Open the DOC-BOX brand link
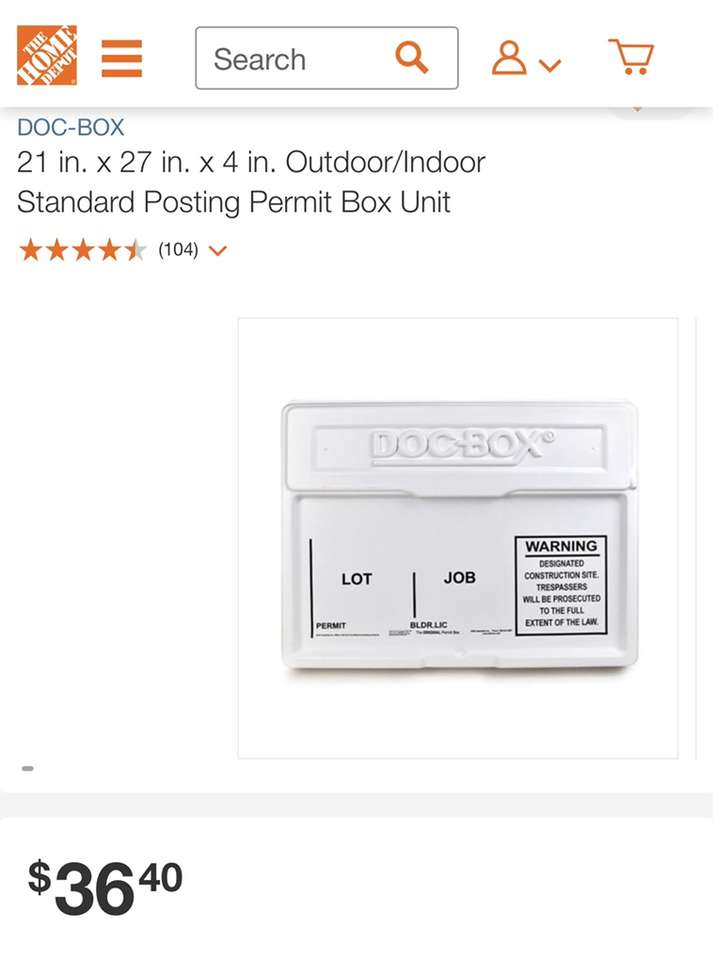 [x=71, y=128]
